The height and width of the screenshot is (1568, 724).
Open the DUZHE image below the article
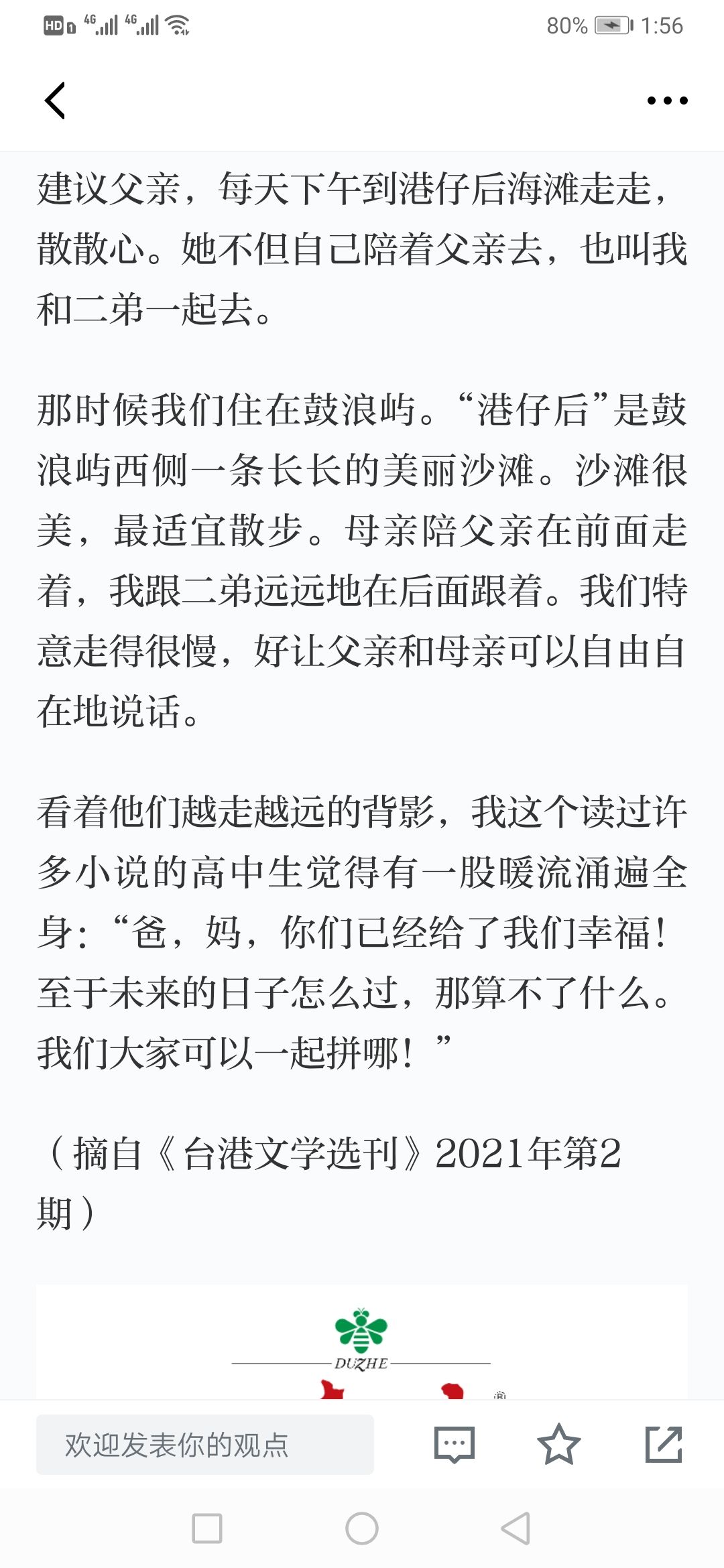(362, 1342)
